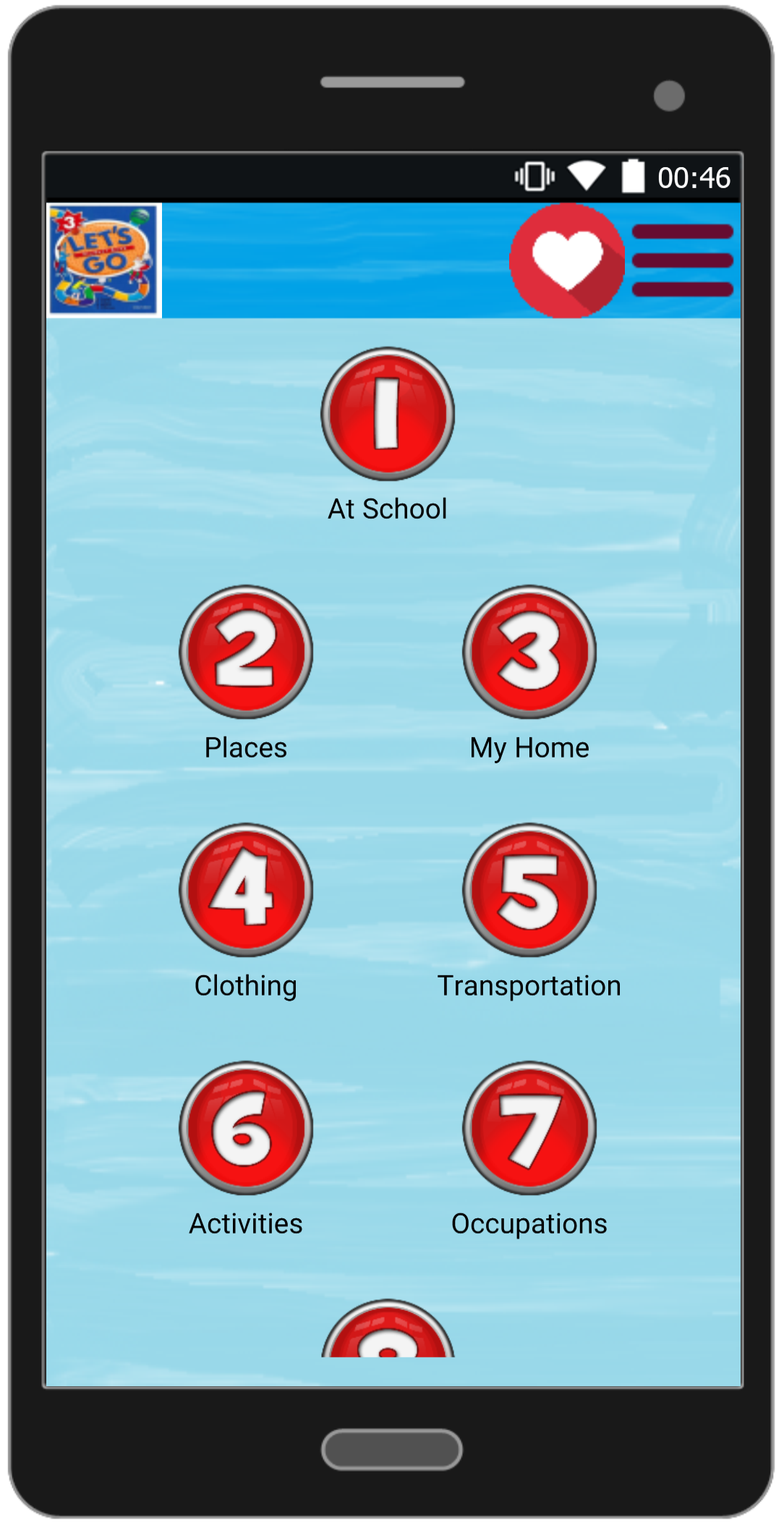Viewport: 784px width, 1528px height.
Task: Open the hamburger menu
Action: coord(683,260)
